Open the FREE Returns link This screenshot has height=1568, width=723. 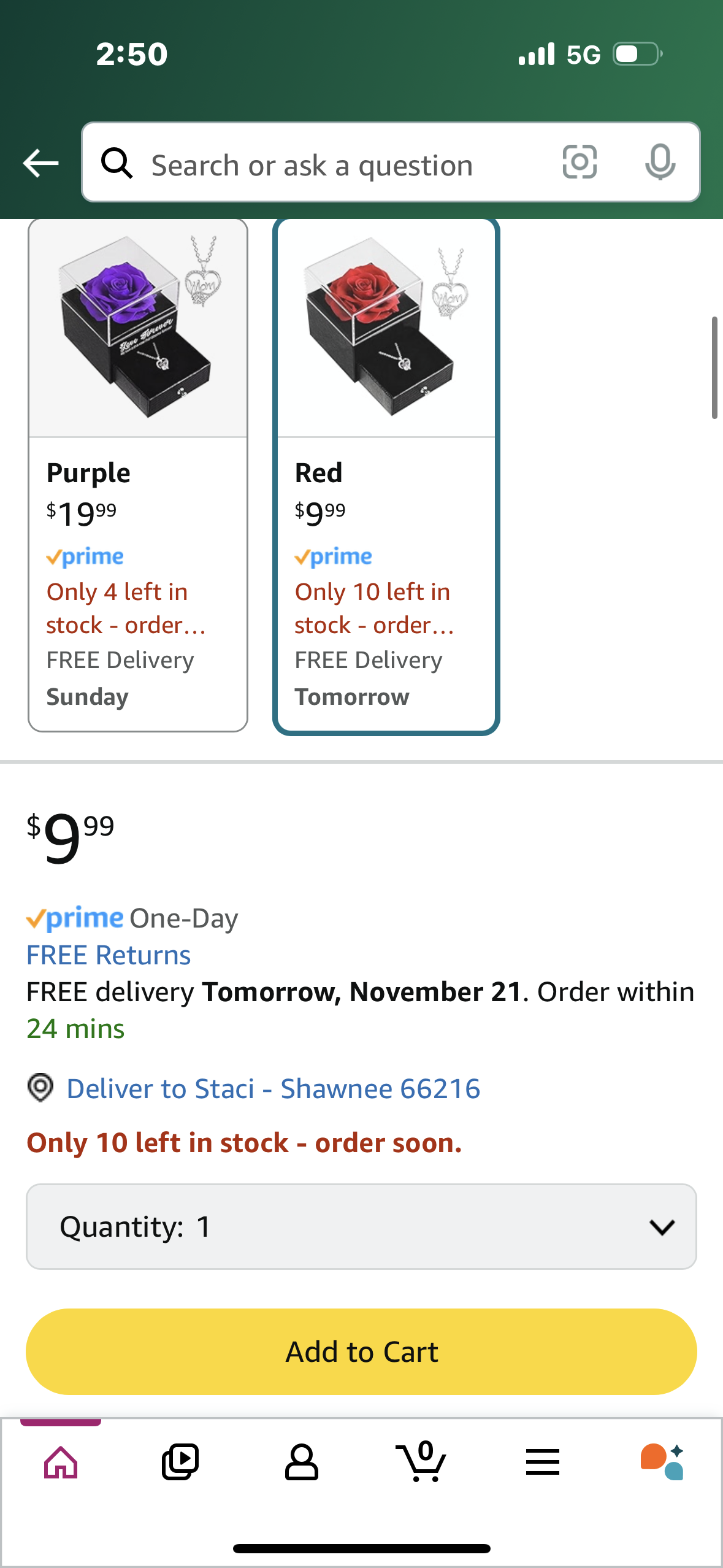(109, 955)
